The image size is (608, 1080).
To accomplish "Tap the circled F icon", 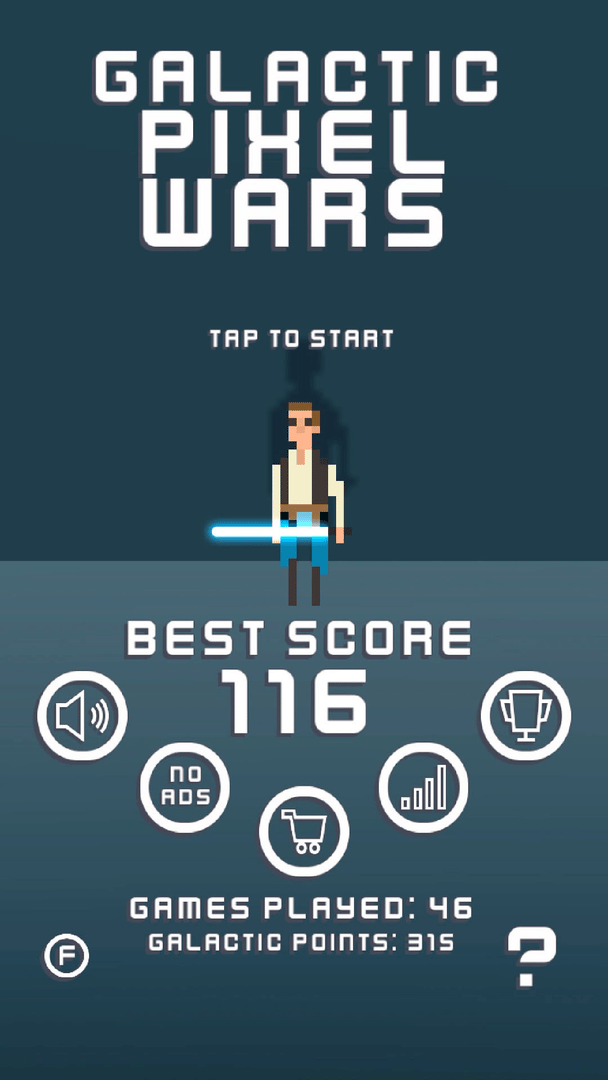I will click(67, 956).
